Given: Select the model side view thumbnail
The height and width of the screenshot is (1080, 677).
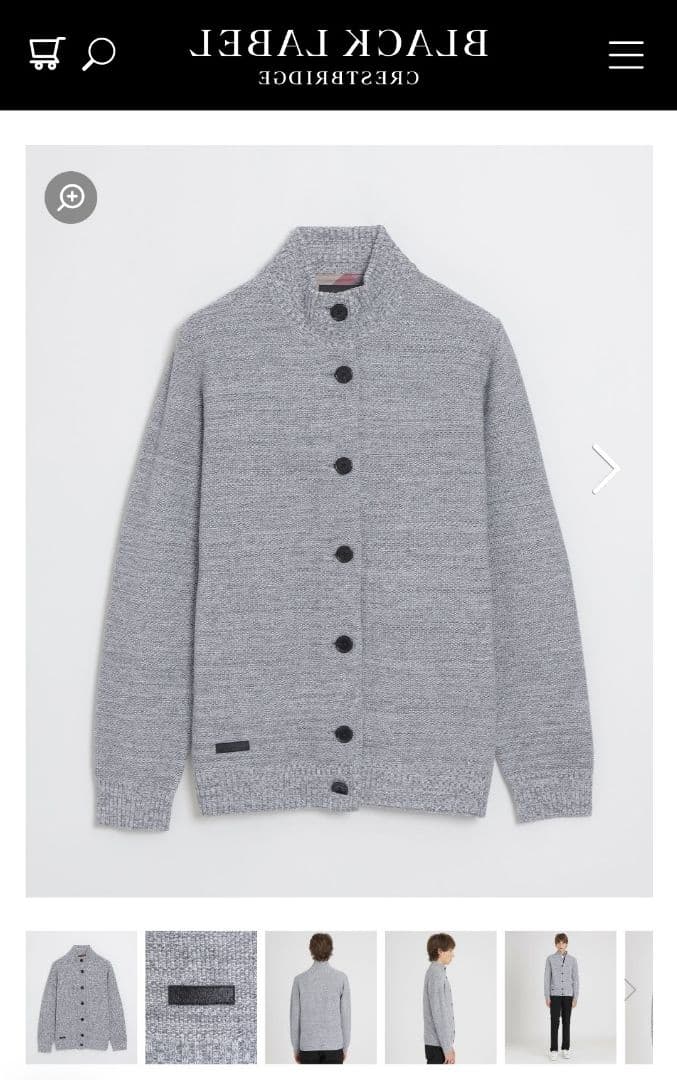Looking at the screenshot, I should point(441,997).
